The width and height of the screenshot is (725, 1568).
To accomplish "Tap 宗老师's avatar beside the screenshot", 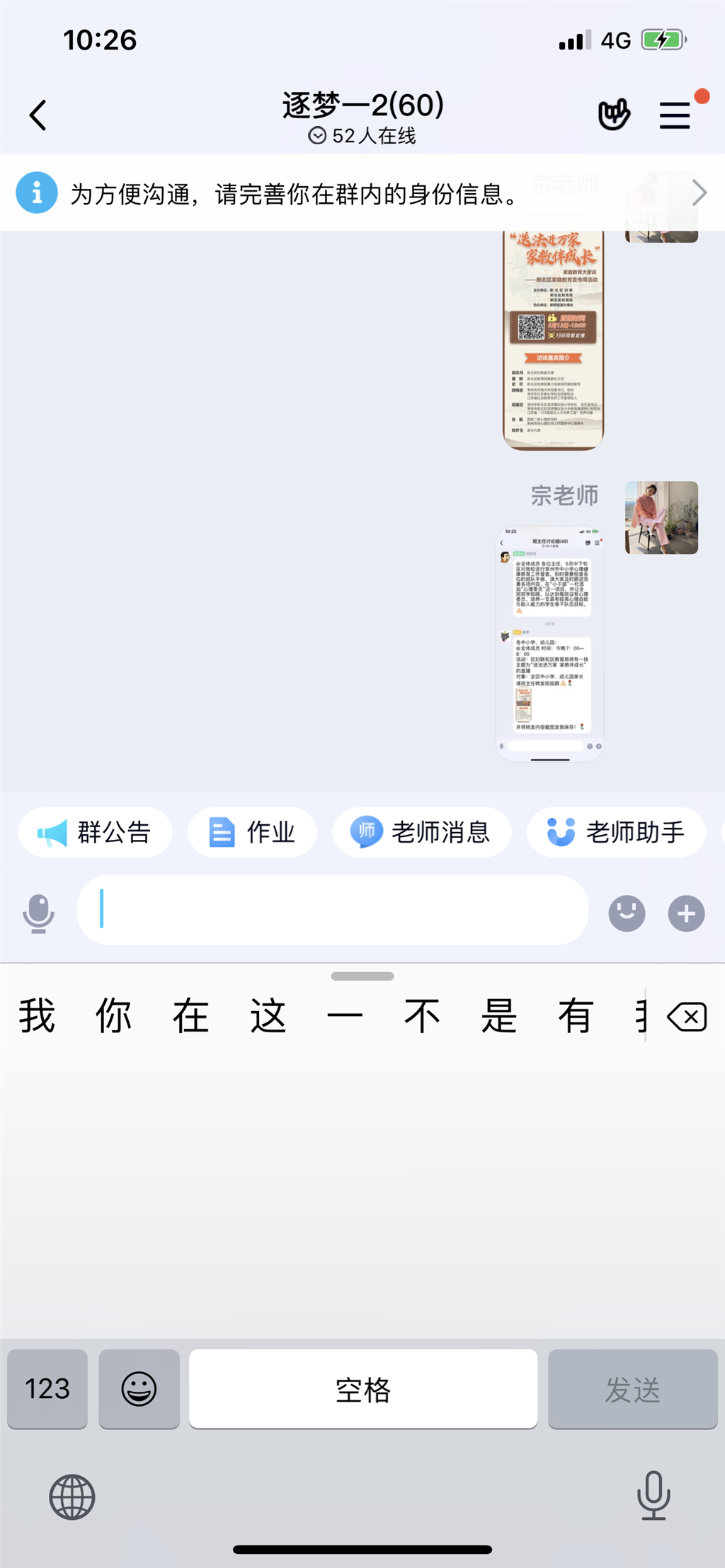I will click(661, 517).
